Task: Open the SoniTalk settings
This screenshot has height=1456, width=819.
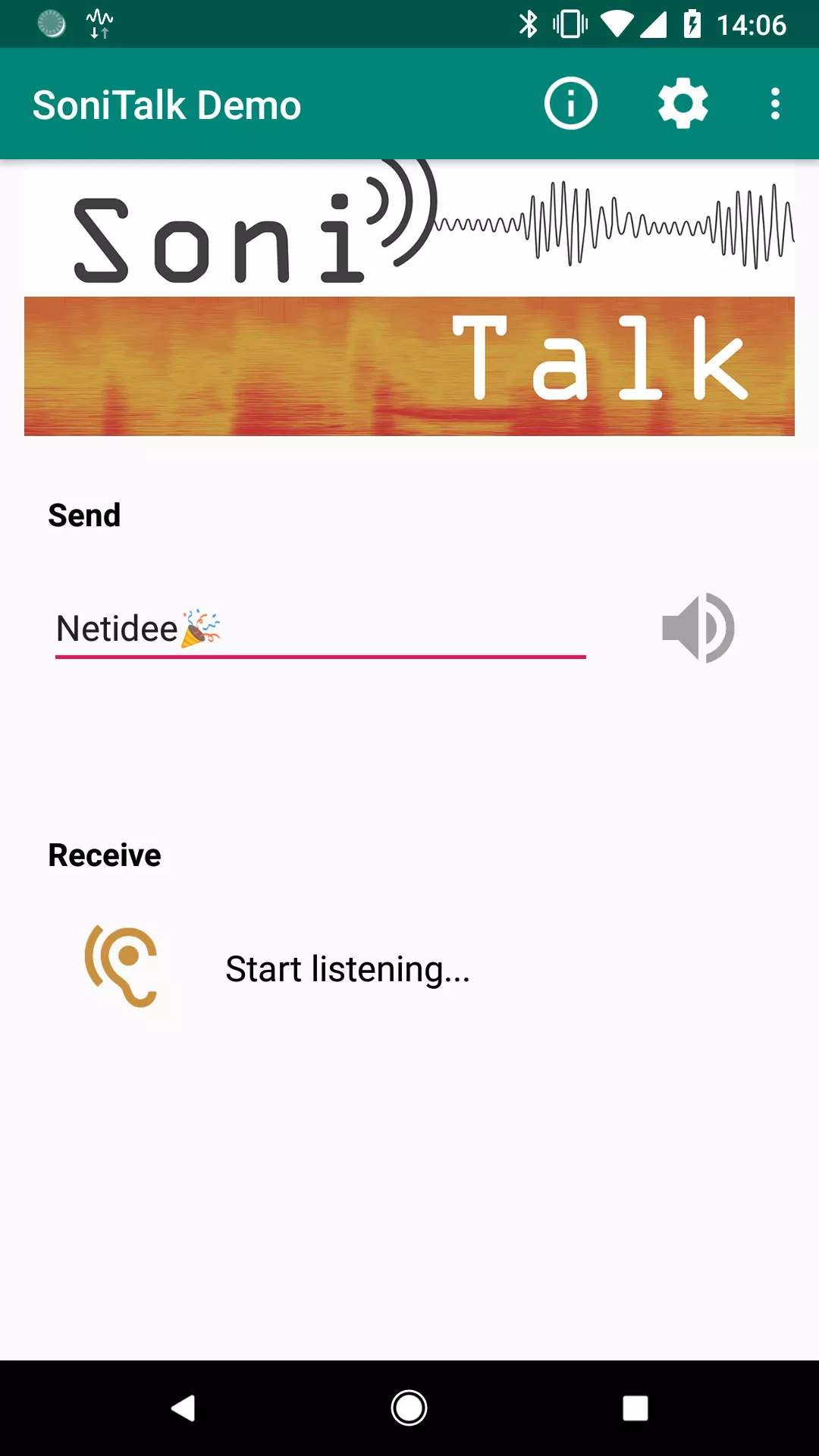Action: pos(682,104)
